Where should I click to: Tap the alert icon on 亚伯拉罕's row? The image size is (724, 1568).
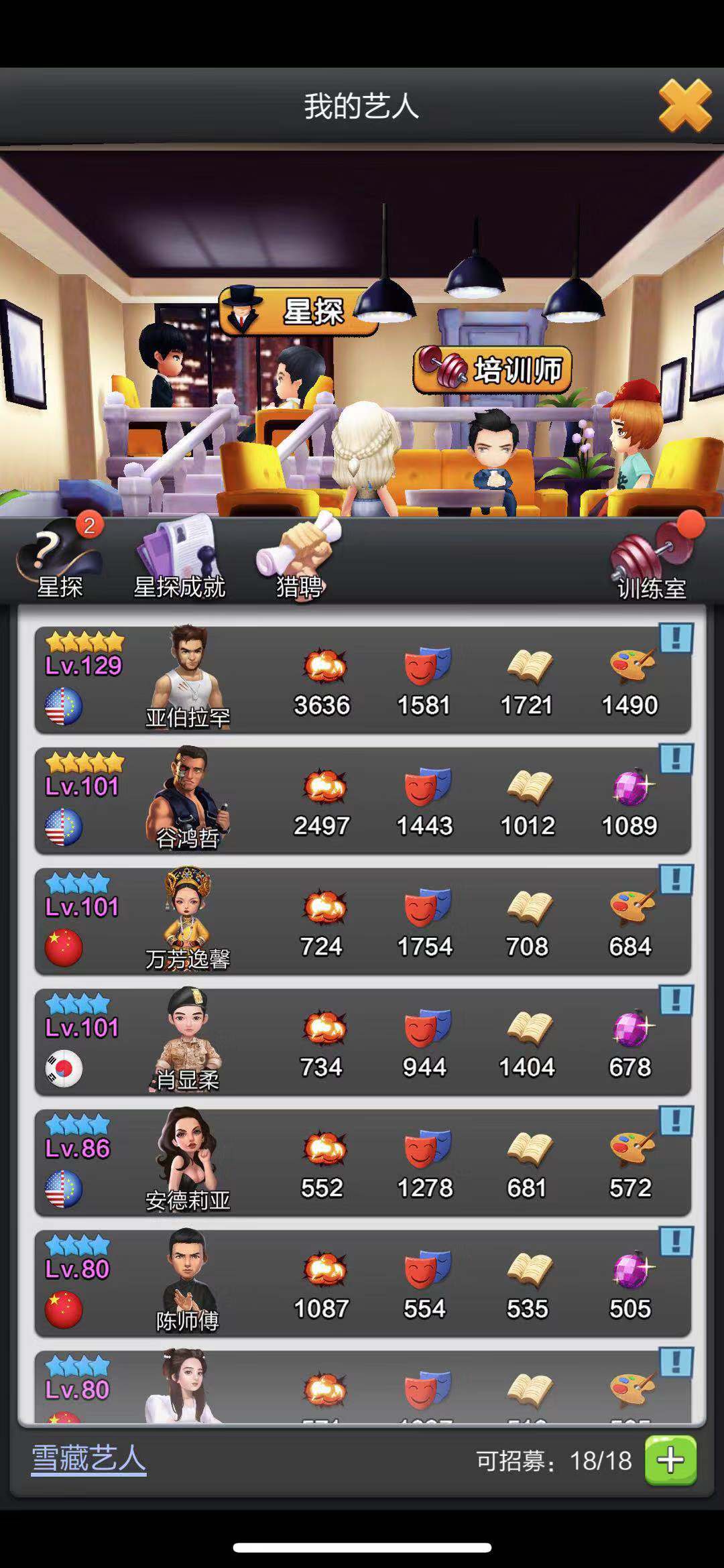coord(676,638)
